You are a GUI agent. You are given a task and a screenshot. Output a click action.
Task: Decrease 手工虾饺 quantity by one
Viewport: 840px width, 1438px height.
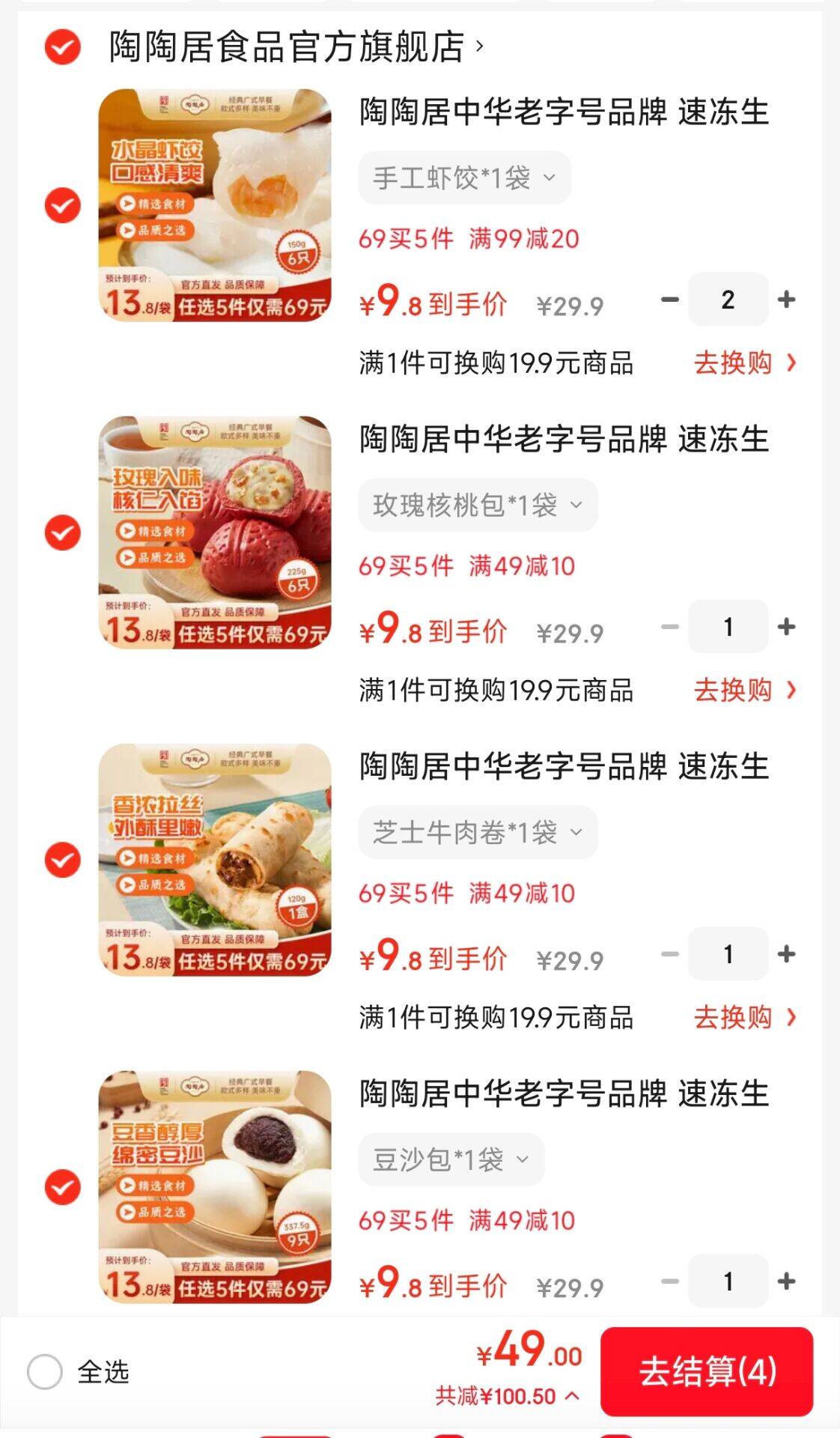pos(670,300)
